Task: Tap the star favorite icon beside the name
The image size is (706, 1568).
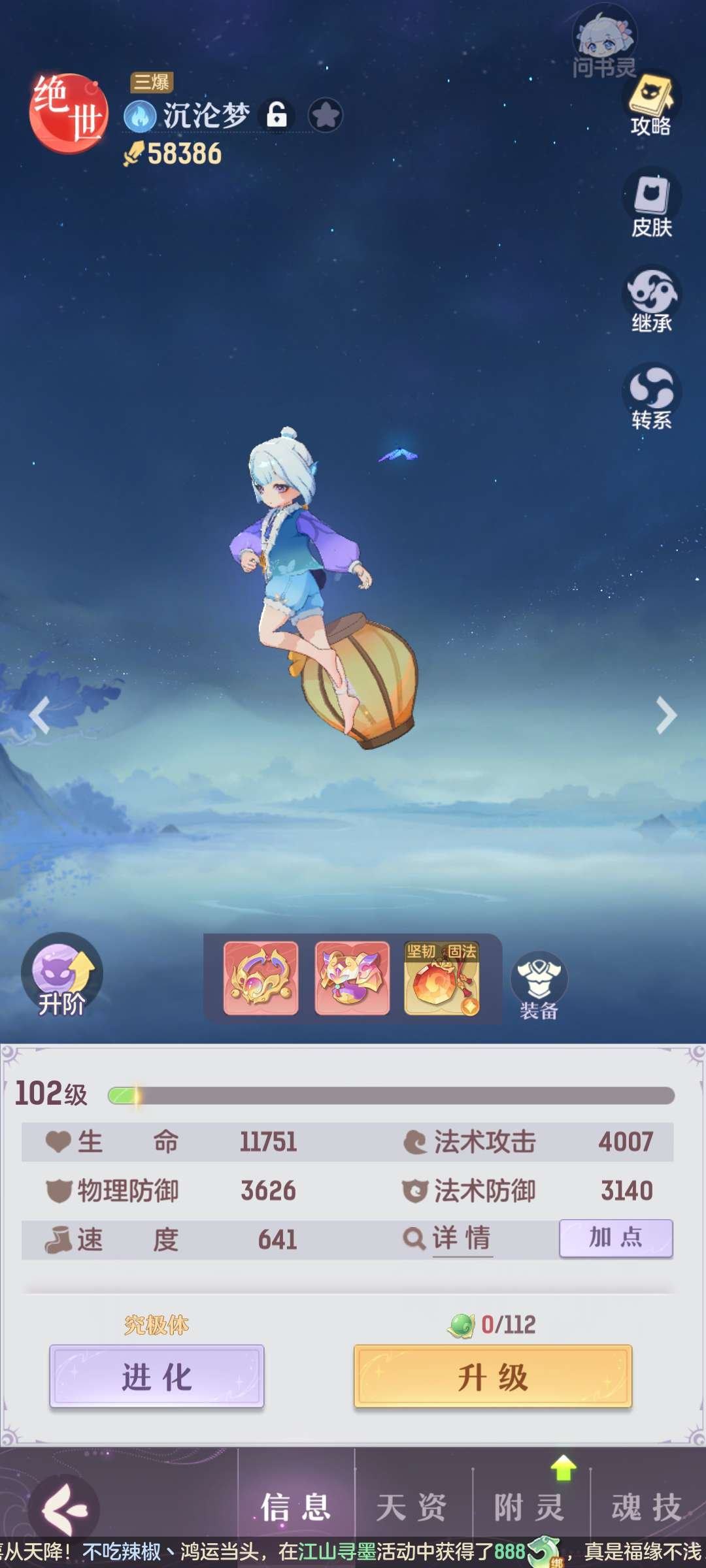Action: click(x=326, y=116)
